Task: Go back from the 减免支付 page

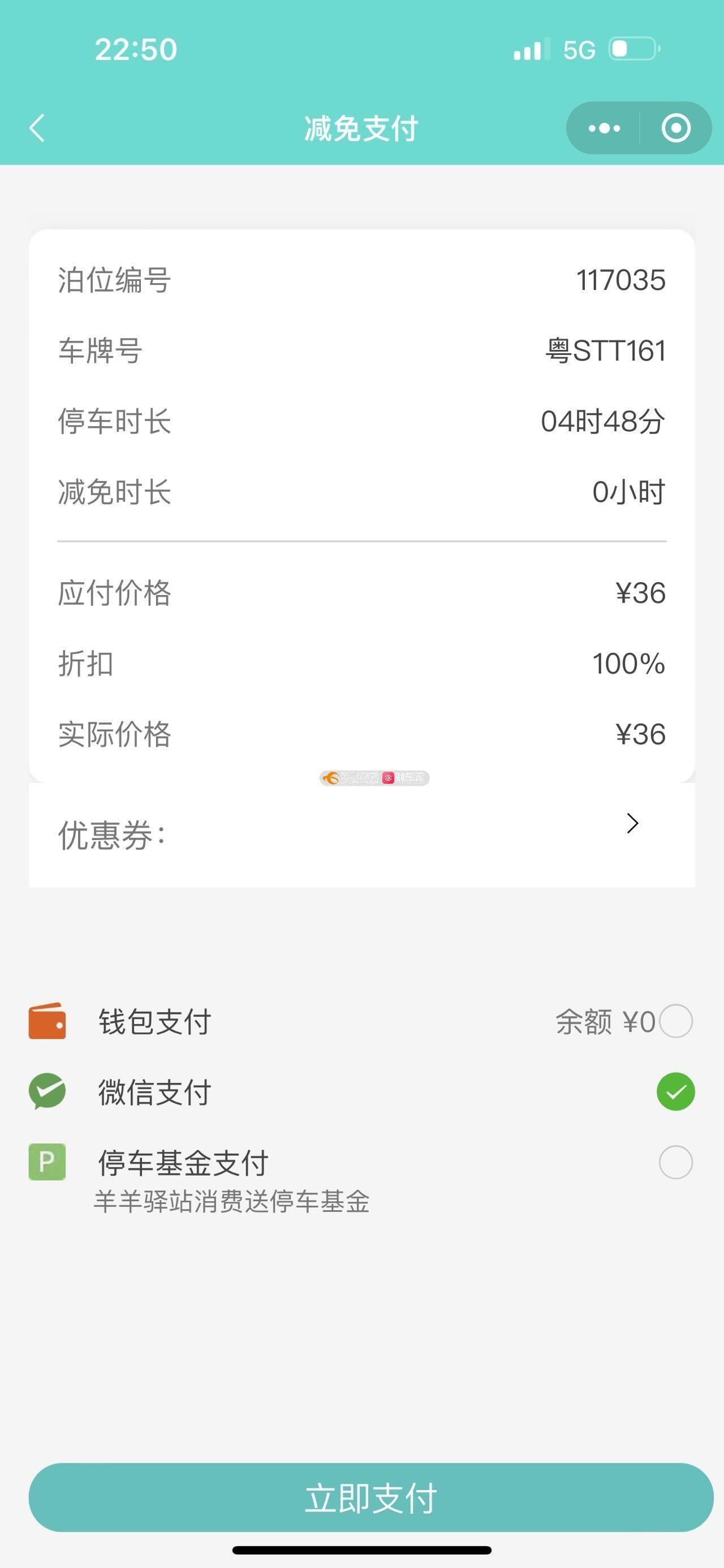Action: 38,128
